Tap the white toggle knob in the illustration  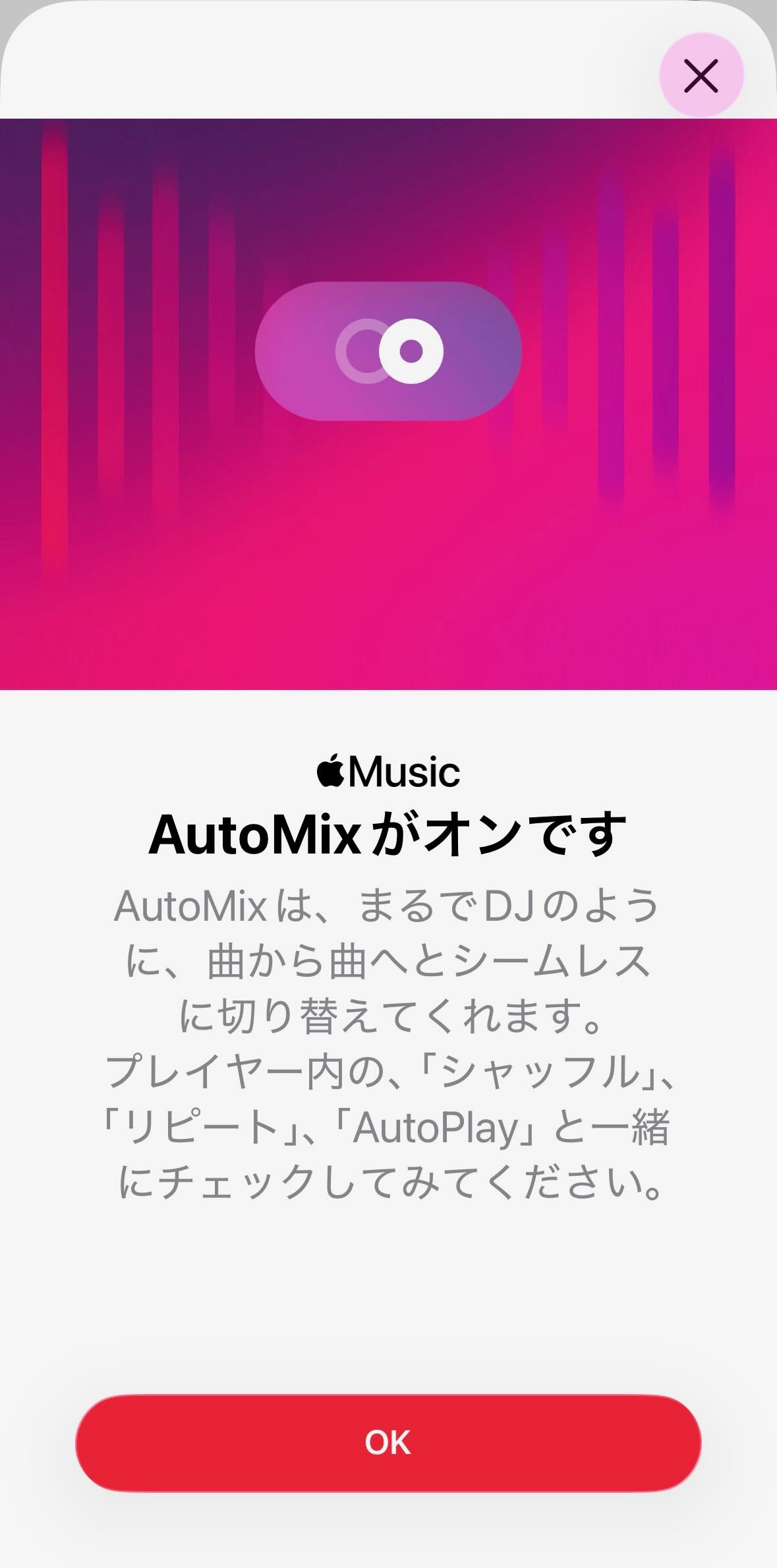pos(412,351)
